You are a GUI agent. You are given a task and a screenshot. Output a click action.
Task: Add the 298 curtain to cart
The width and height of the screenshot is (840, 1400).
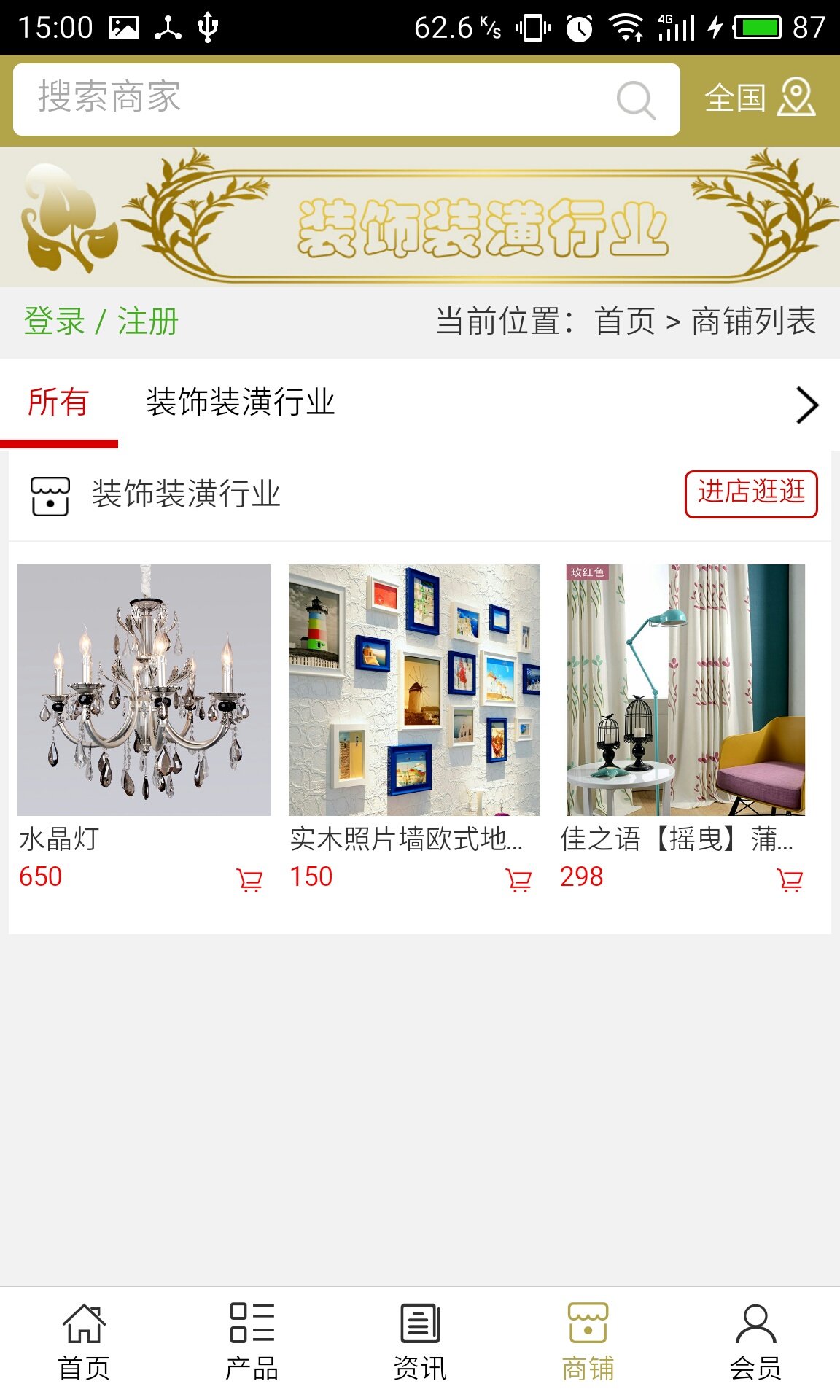point(790,880)
